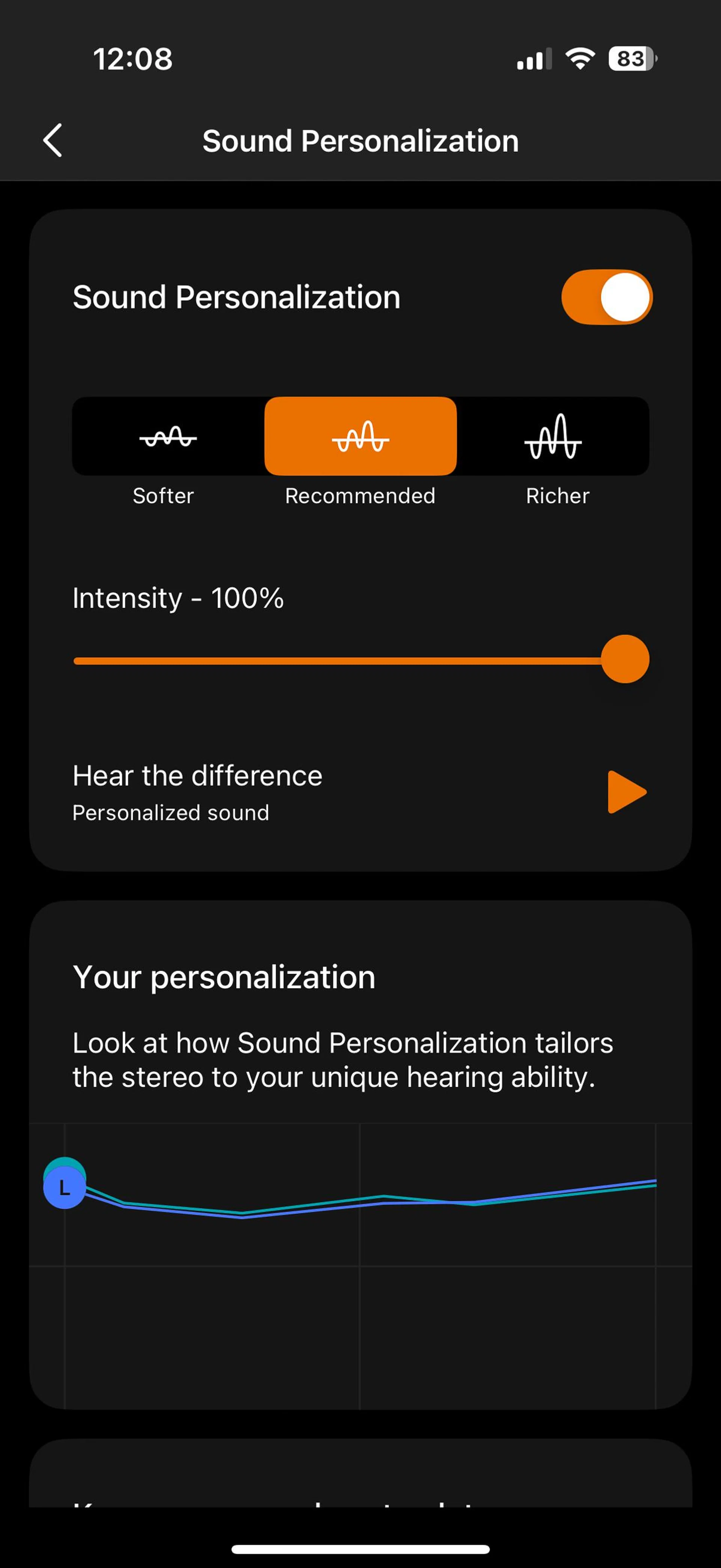Tap the L marker on the graph

point(64,1187)
